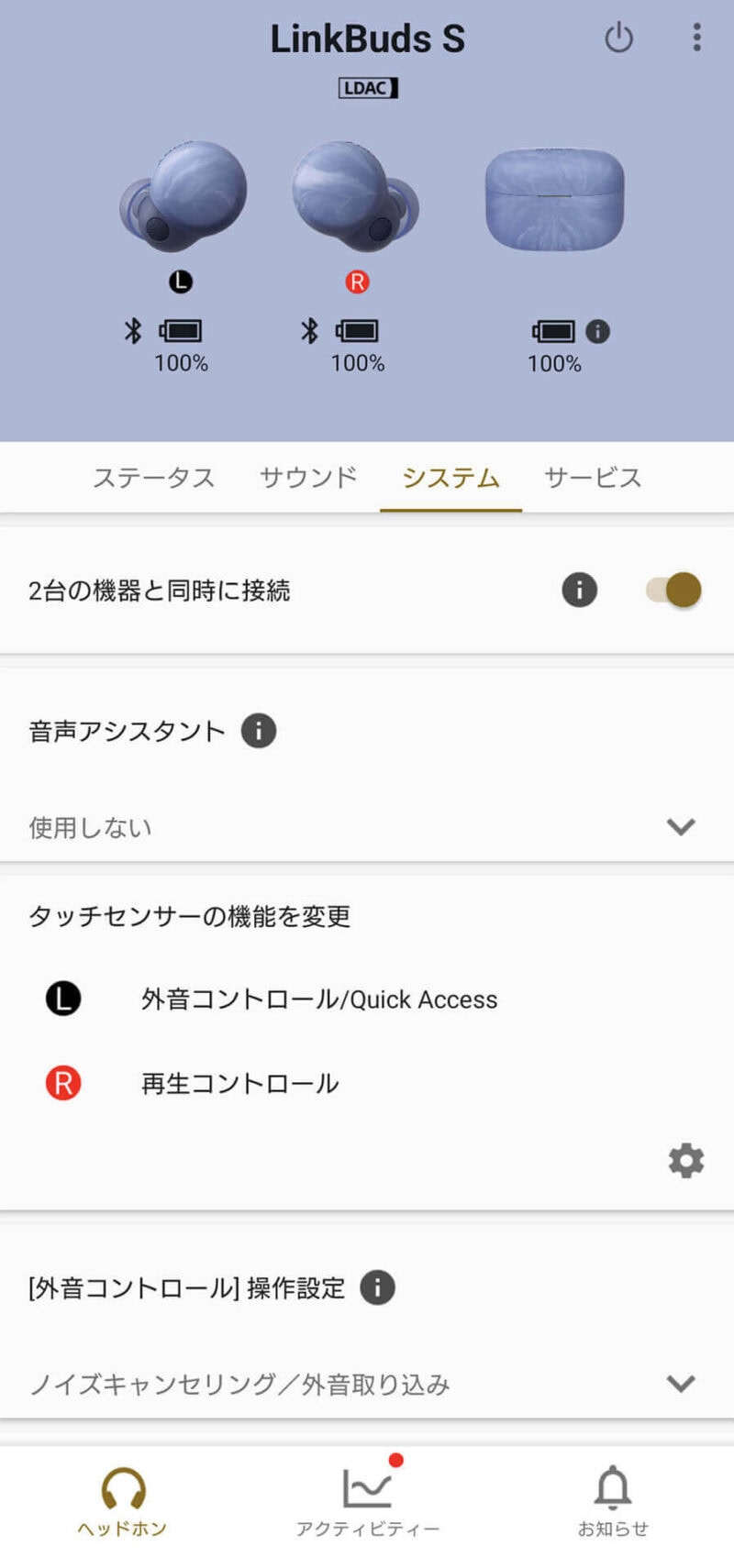Show info for 2台の機器と同時に接続
The height and width of the screenshot is (1568, 734).
tap(579, 590)
